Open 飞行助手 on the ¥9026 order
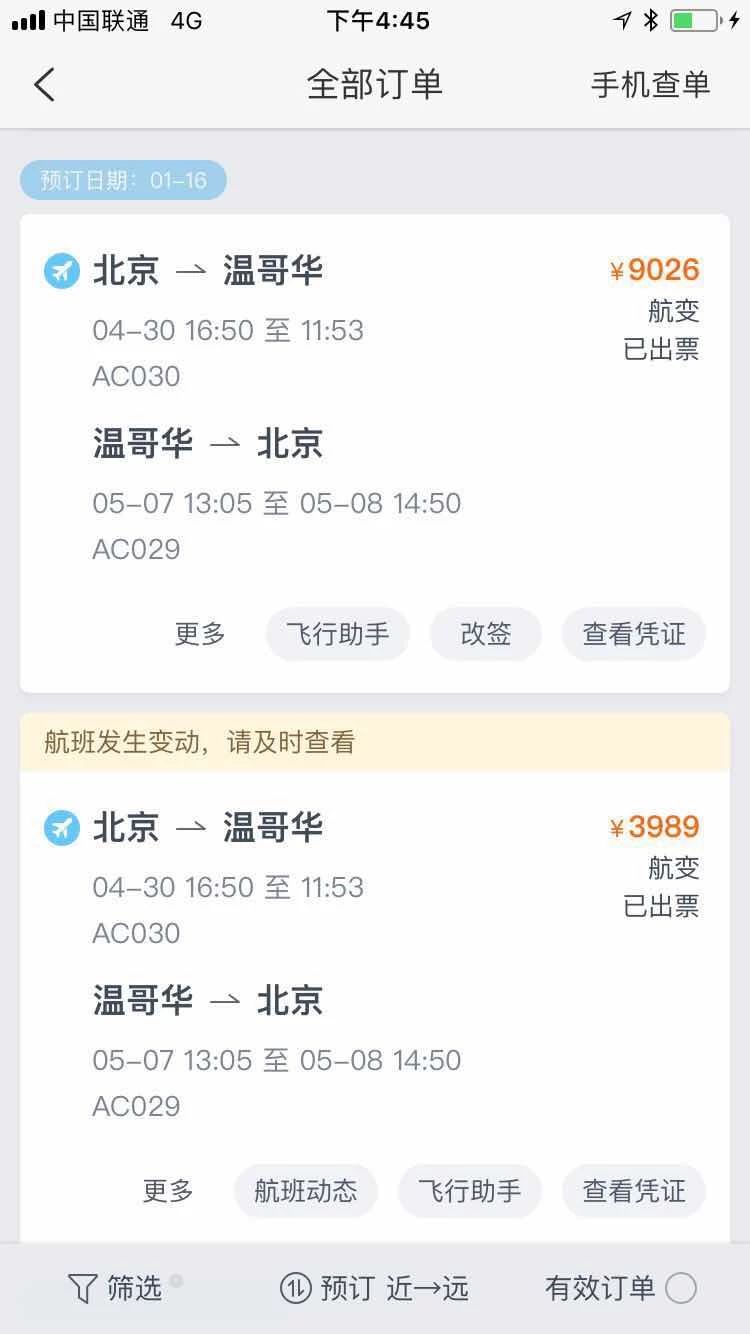750x1334 pixels. (338, 634)
